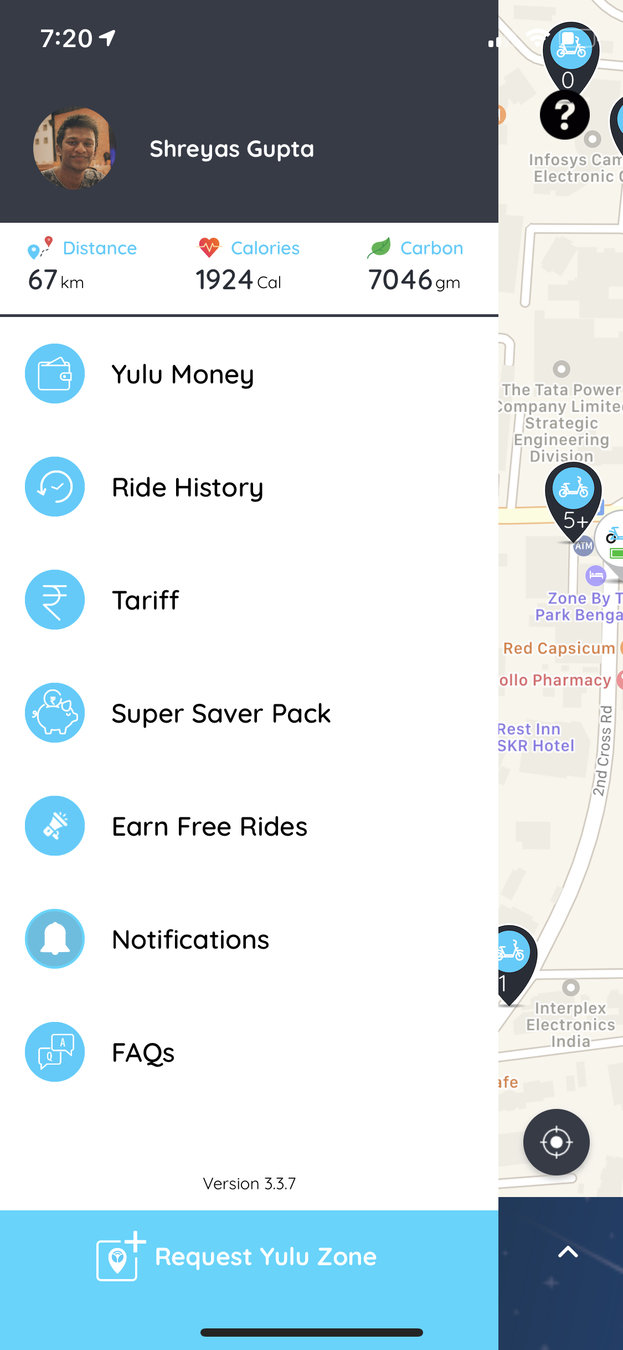Screen dimensions: 623x1350
Task: Open the Tariff page
Action: tap(145, 601)
